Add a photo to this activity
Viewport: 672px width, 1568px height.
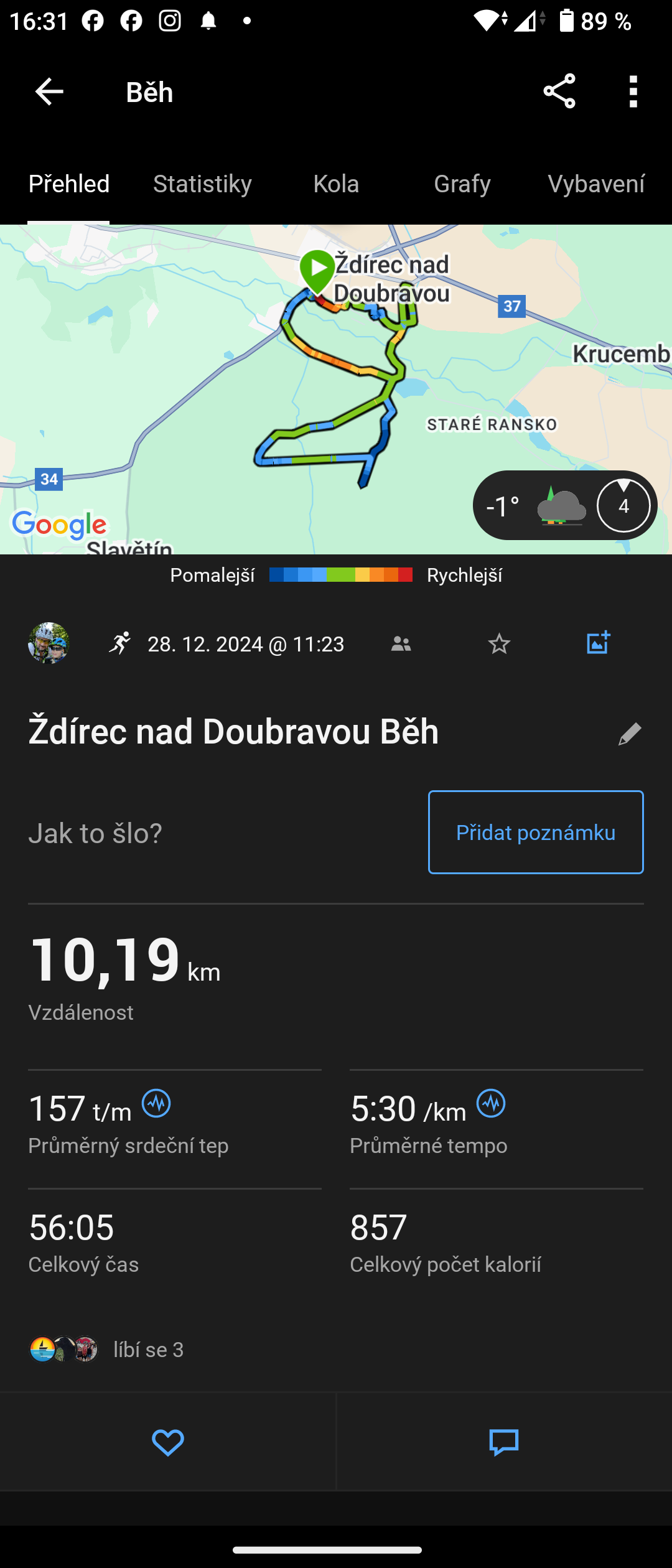[598, 643]
